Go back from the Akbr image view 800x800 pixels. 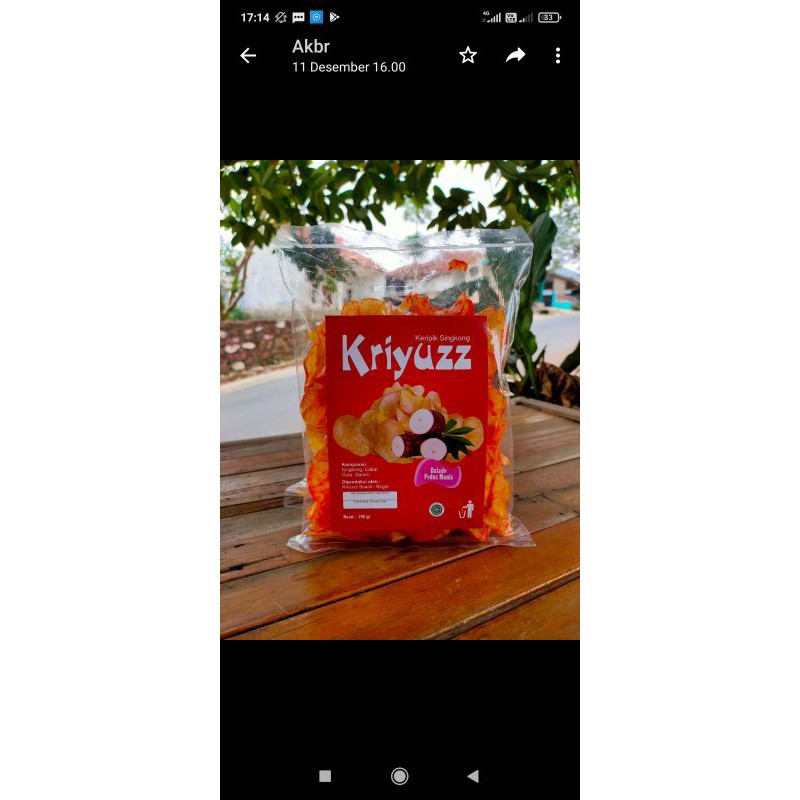click(x=248, y=56)
